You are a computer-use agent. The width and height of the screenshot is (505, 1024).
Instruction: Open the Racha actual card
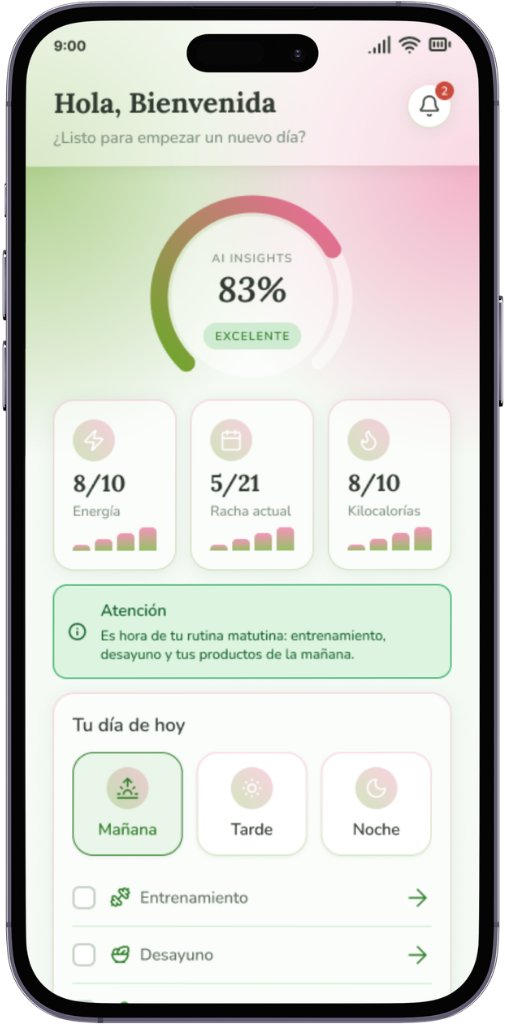pyautogui.click(x=252, y=485)
